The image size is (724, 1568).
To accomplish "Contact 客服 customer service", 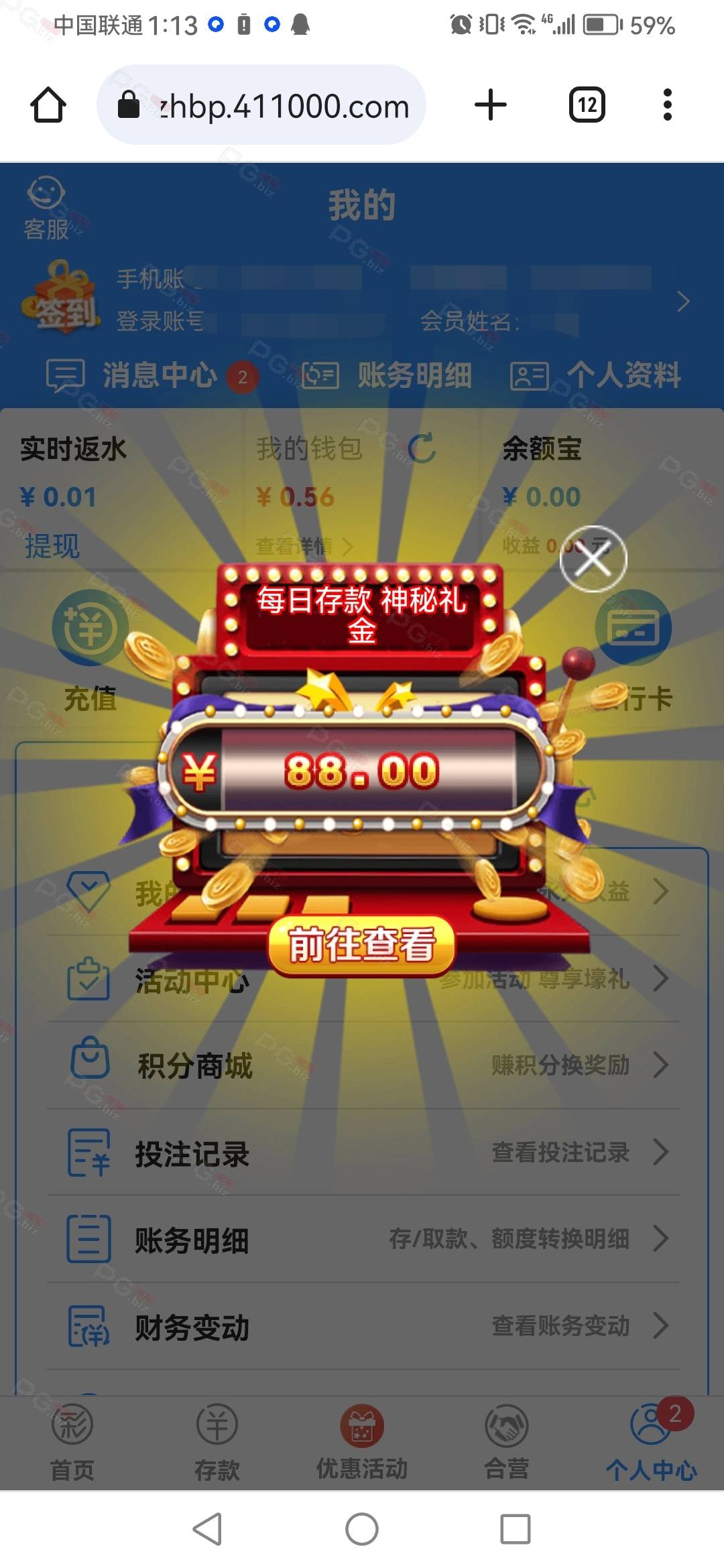I will point(46,208).
